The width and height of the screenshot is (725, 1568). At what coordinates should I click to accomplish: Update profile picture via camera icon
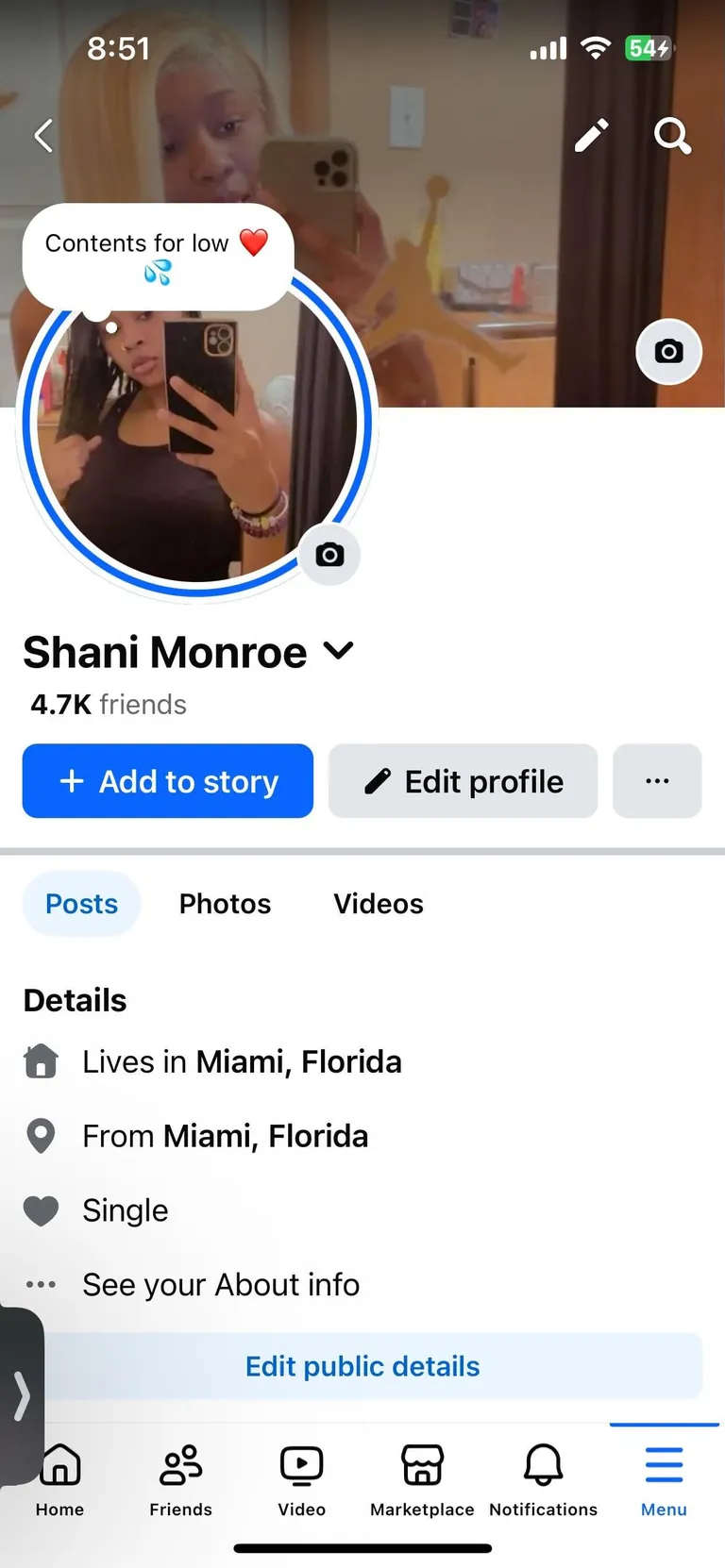click(329, 556)
